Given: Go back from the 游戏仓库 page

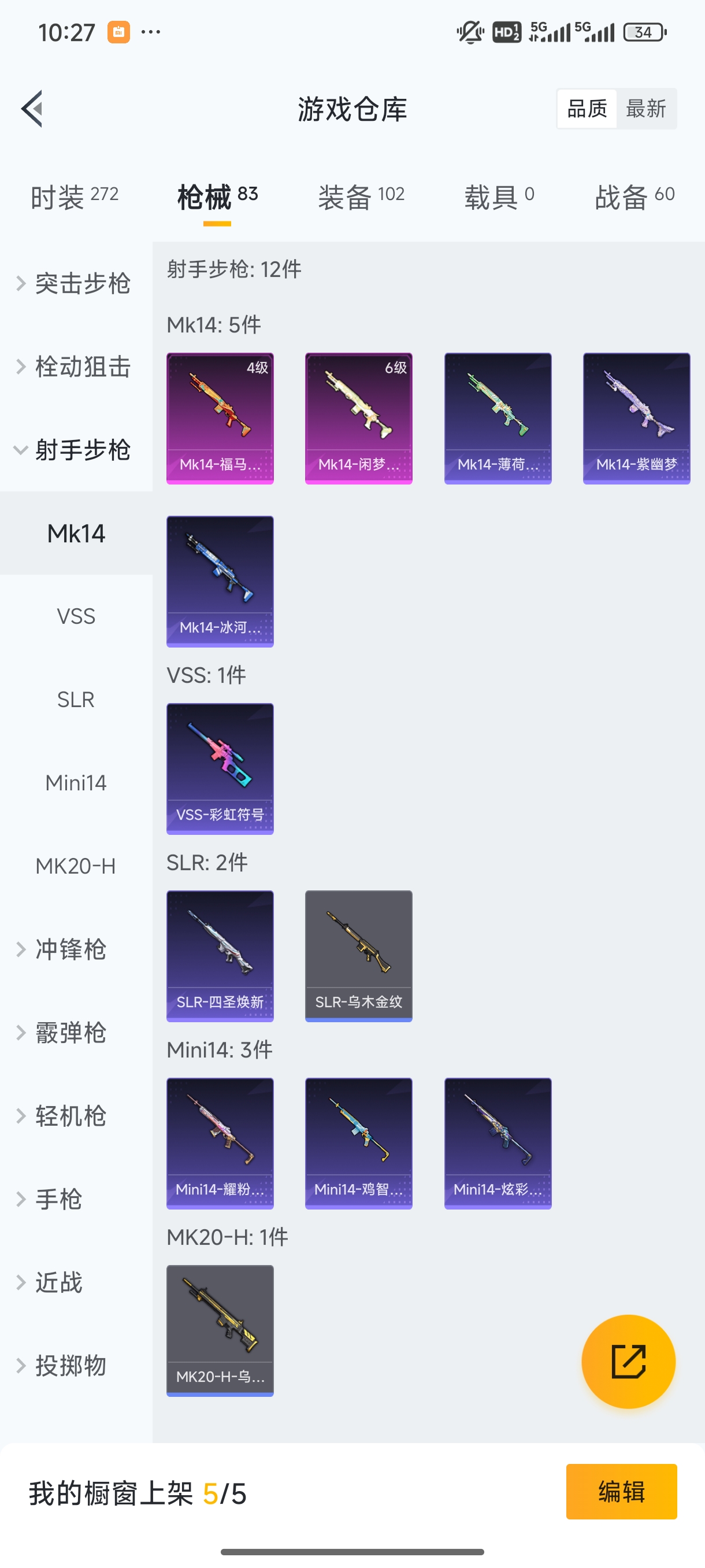Looking at the screenshot, I should pyautogui.click(x=32, y=109).
